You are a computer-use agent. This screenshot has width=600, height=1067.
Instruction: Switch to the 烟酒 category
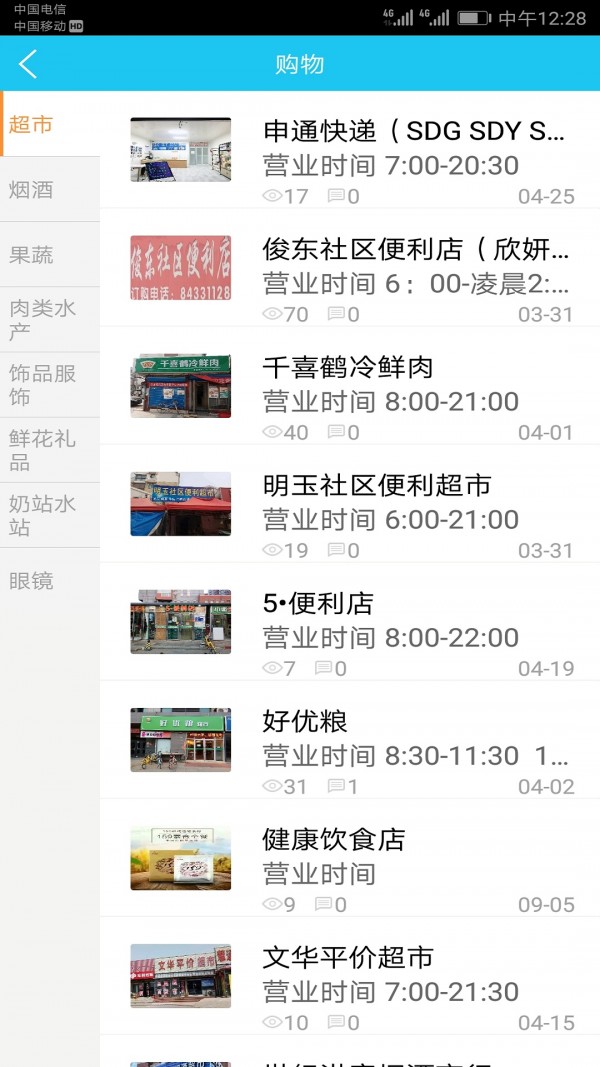(x=50, y=190)
